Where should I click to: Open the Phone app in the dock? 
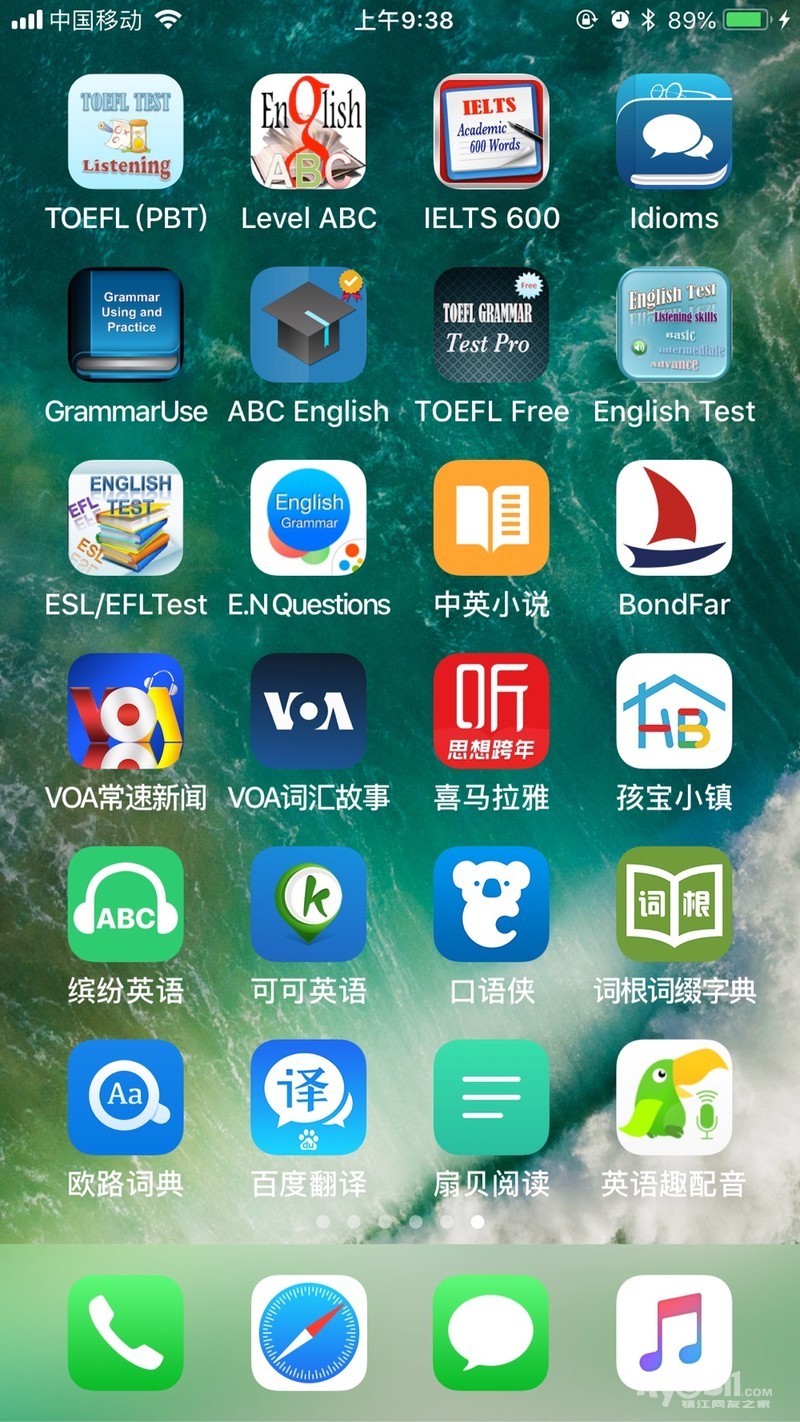(x=126, y=1333)
